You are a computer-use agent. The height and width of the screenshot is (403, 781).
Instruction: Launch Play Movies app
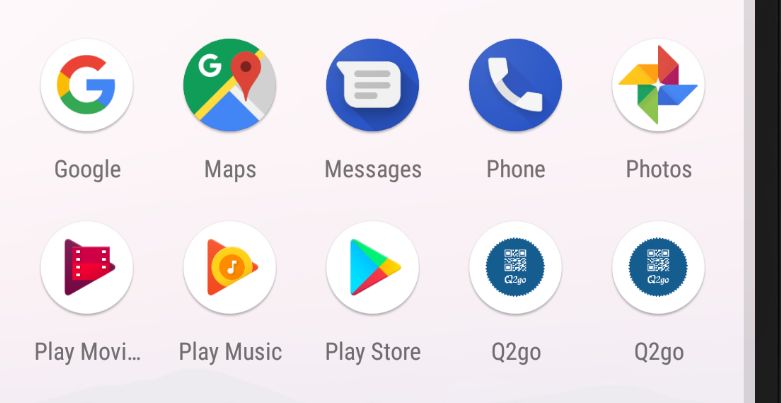87,268
